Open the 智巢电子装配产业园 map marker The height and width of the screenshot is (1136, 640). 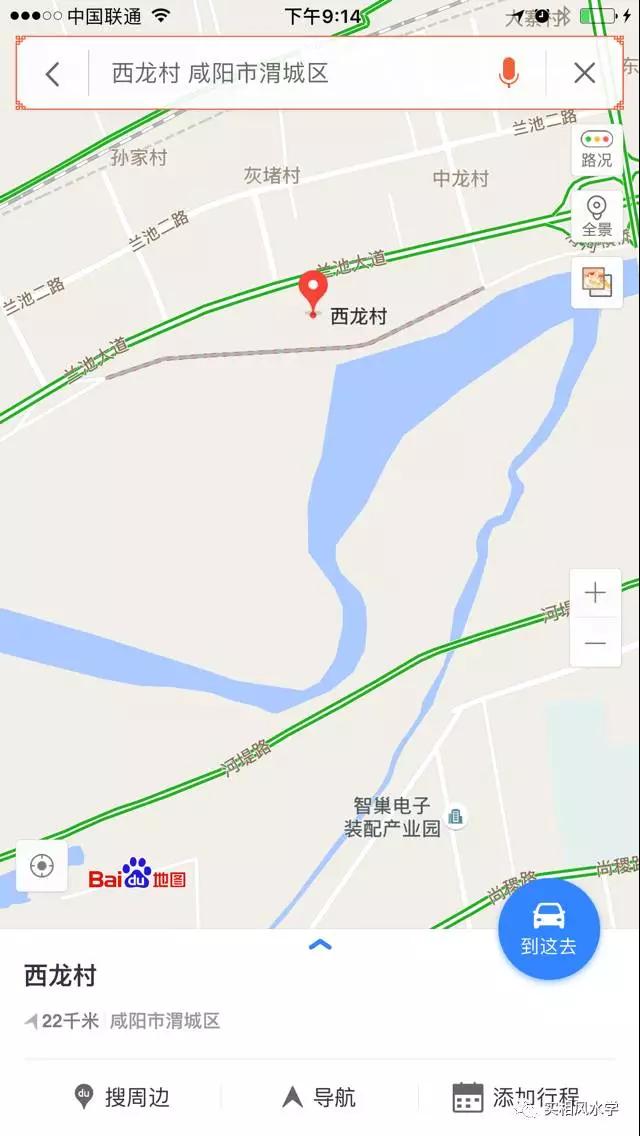coord(456,817)
